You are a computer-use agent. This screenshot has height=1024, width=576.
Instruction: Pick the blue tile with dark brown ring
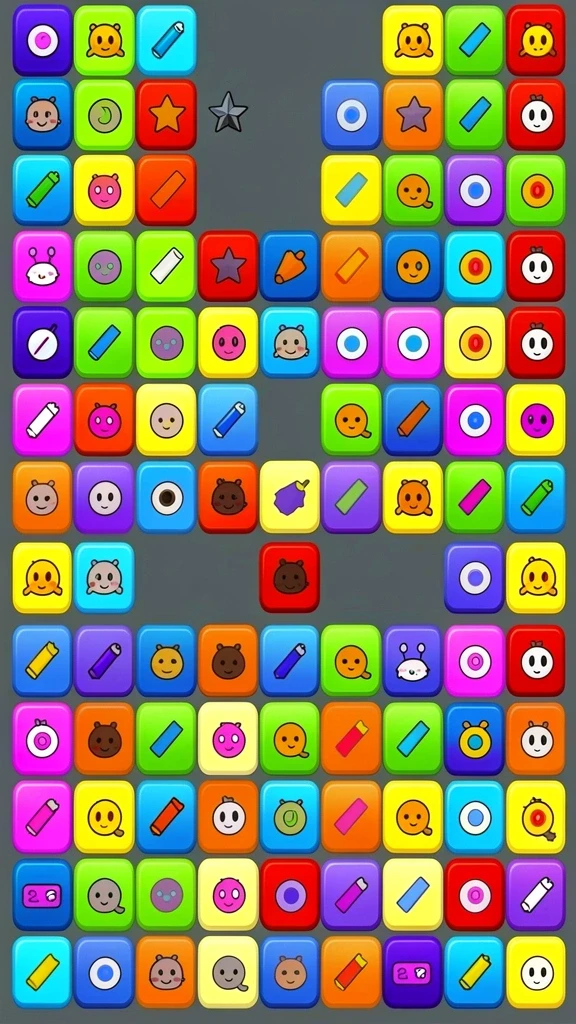167,497
